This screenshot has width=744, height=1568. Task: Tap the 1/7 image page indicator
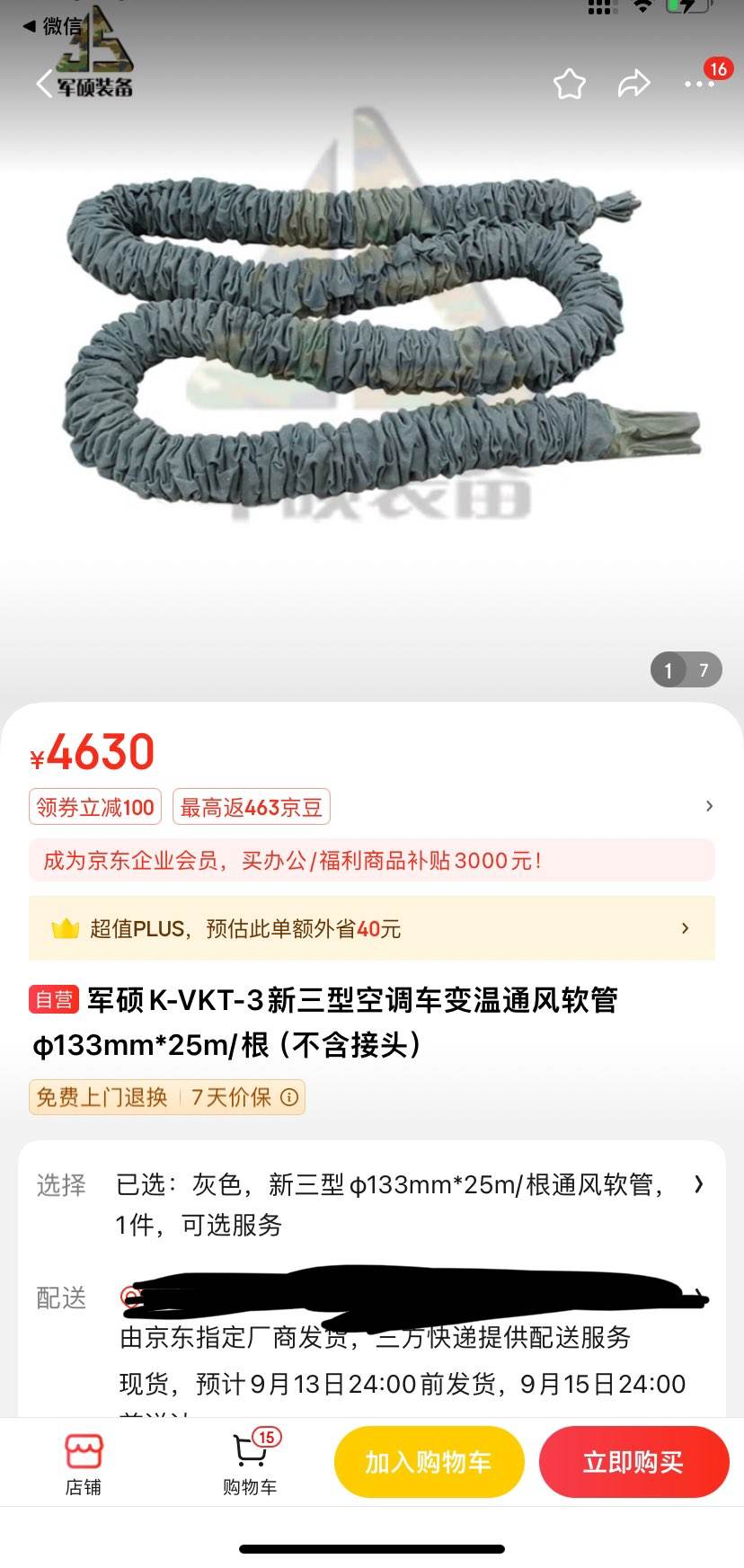[686, 669]
